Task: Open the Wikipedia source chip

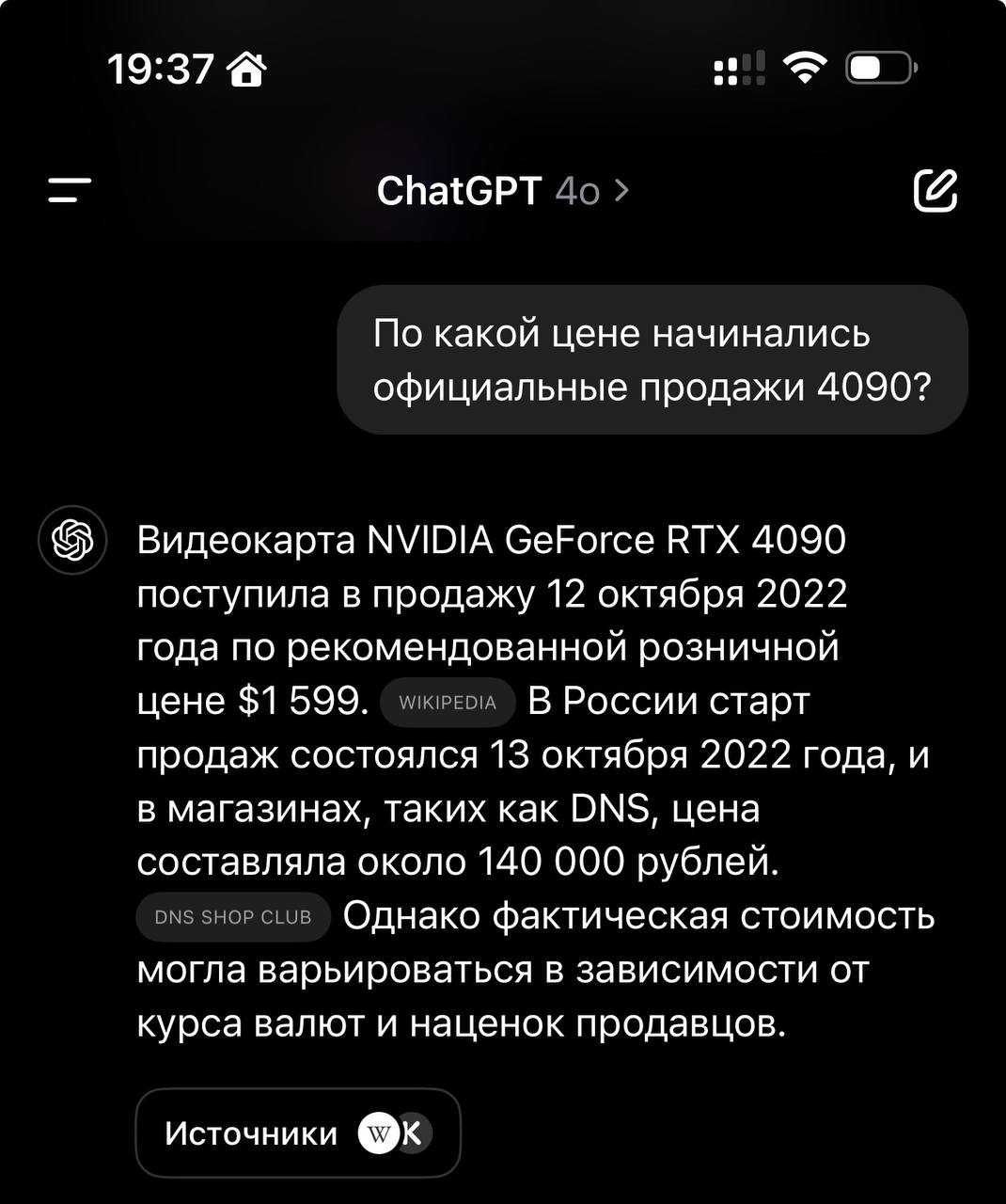Action: [x=448, y=703]
